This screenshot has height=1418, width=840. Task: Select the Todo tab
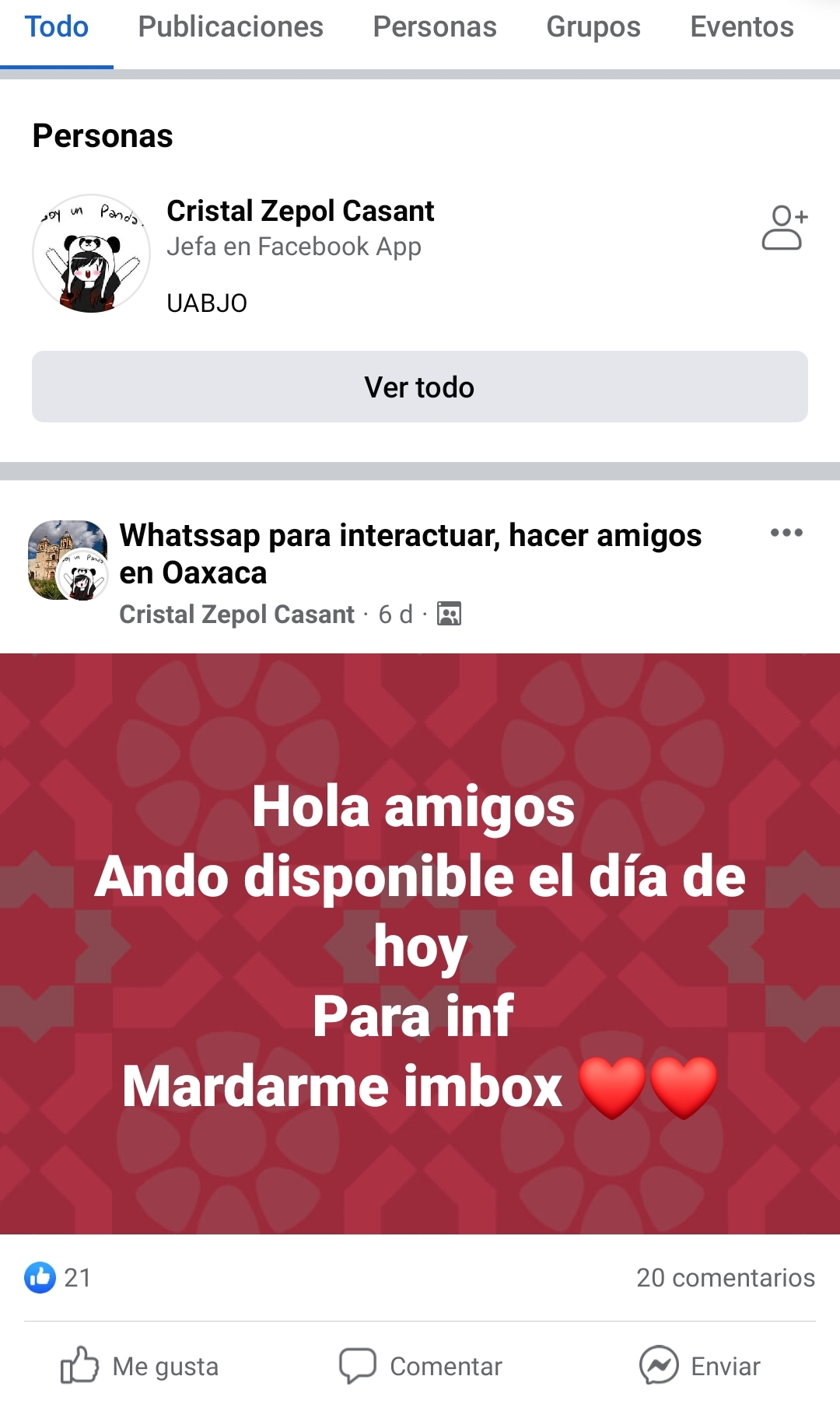coord(57,27)
